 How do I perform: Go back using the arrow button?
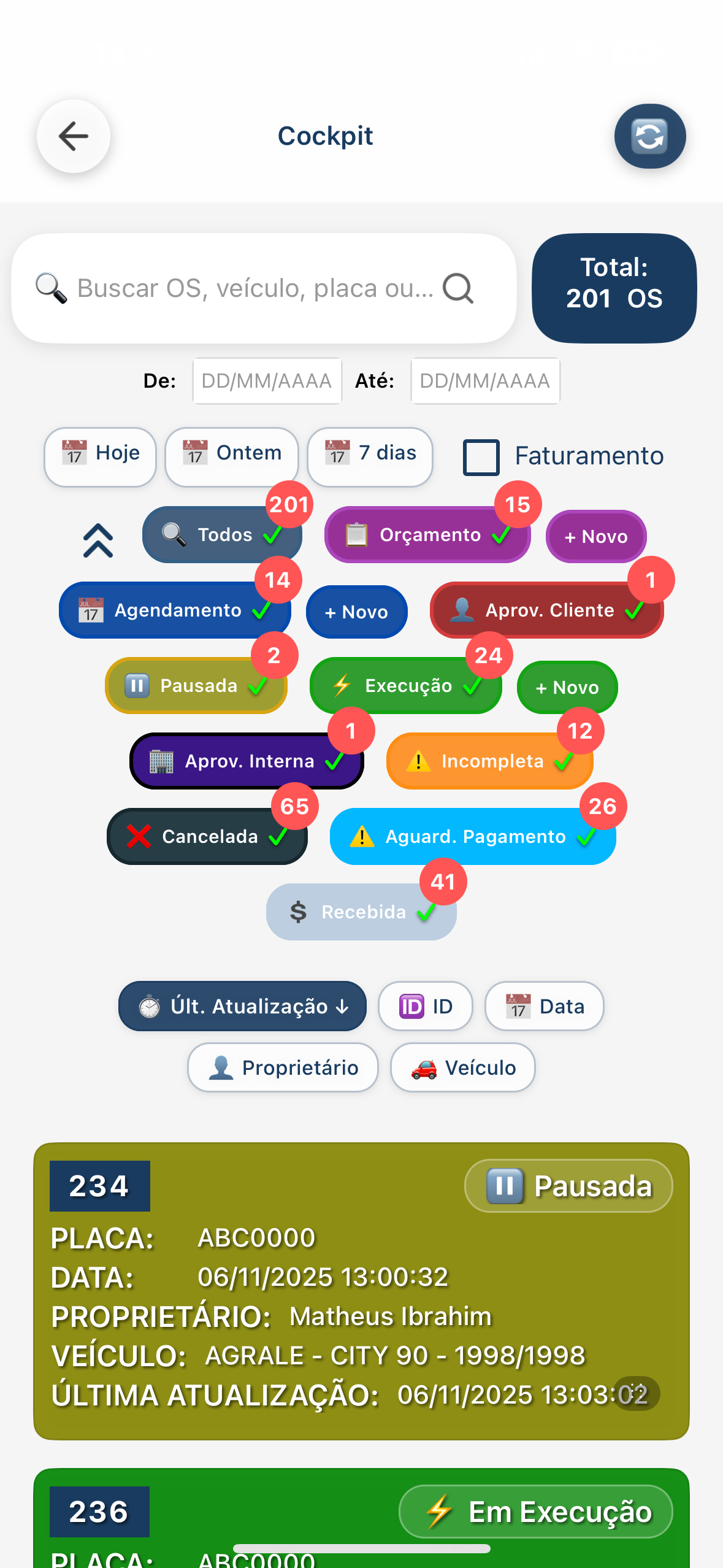(74, 136)
